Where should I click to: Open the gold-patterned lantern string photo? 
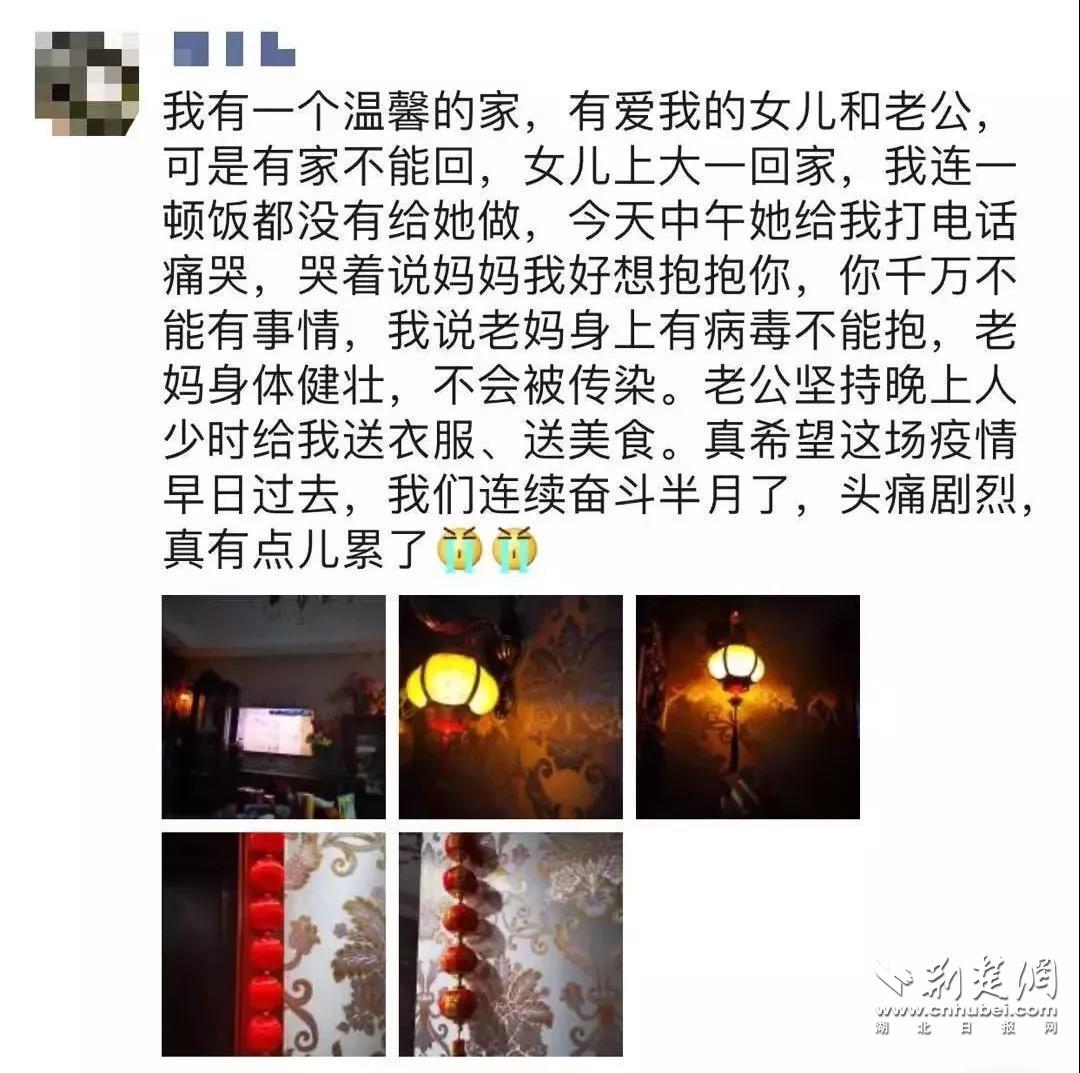[510, 944]
